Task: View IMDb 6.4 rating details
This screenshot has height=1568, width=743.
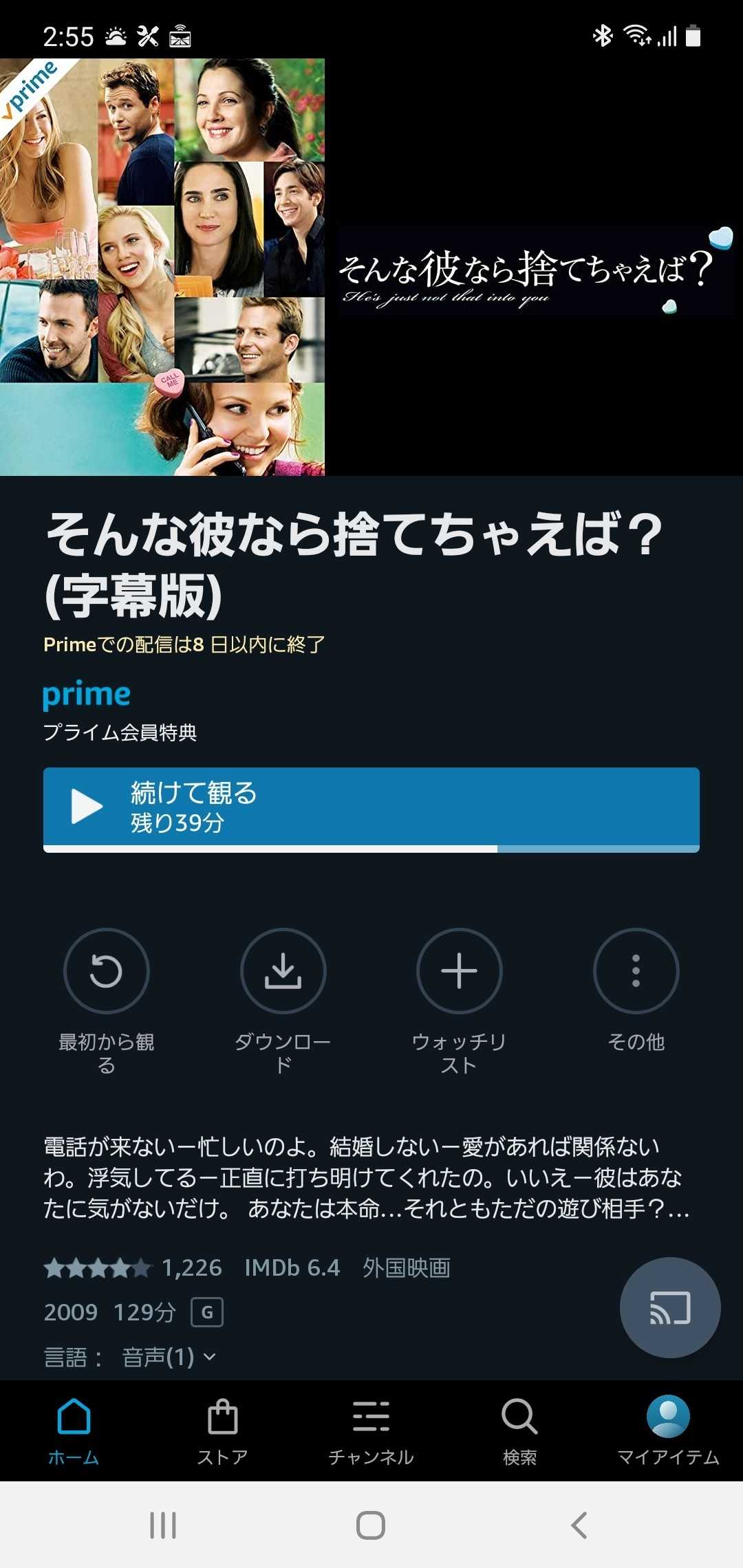Action: pos(292,1267)
